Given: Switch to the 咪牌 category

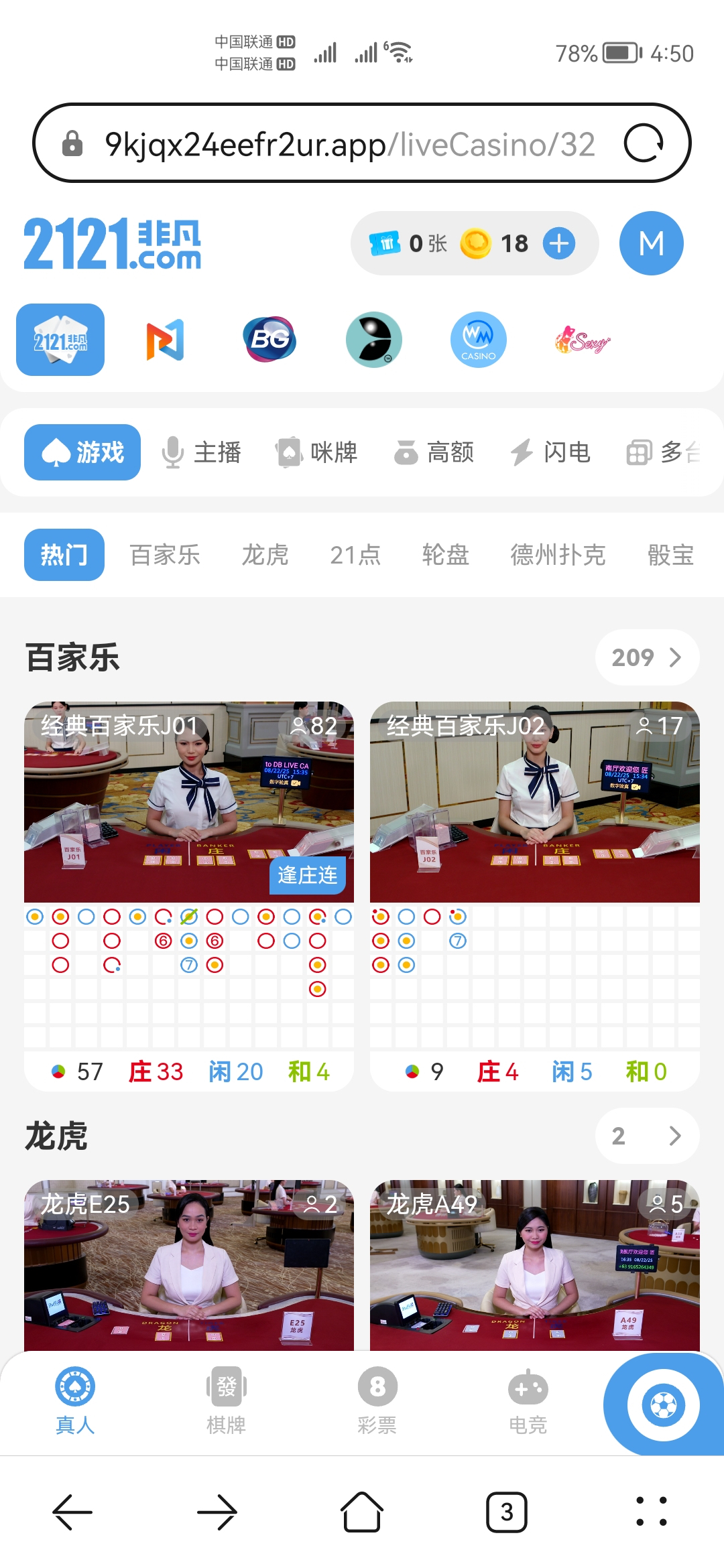Looking at the screenshot, I should [316, 452].
